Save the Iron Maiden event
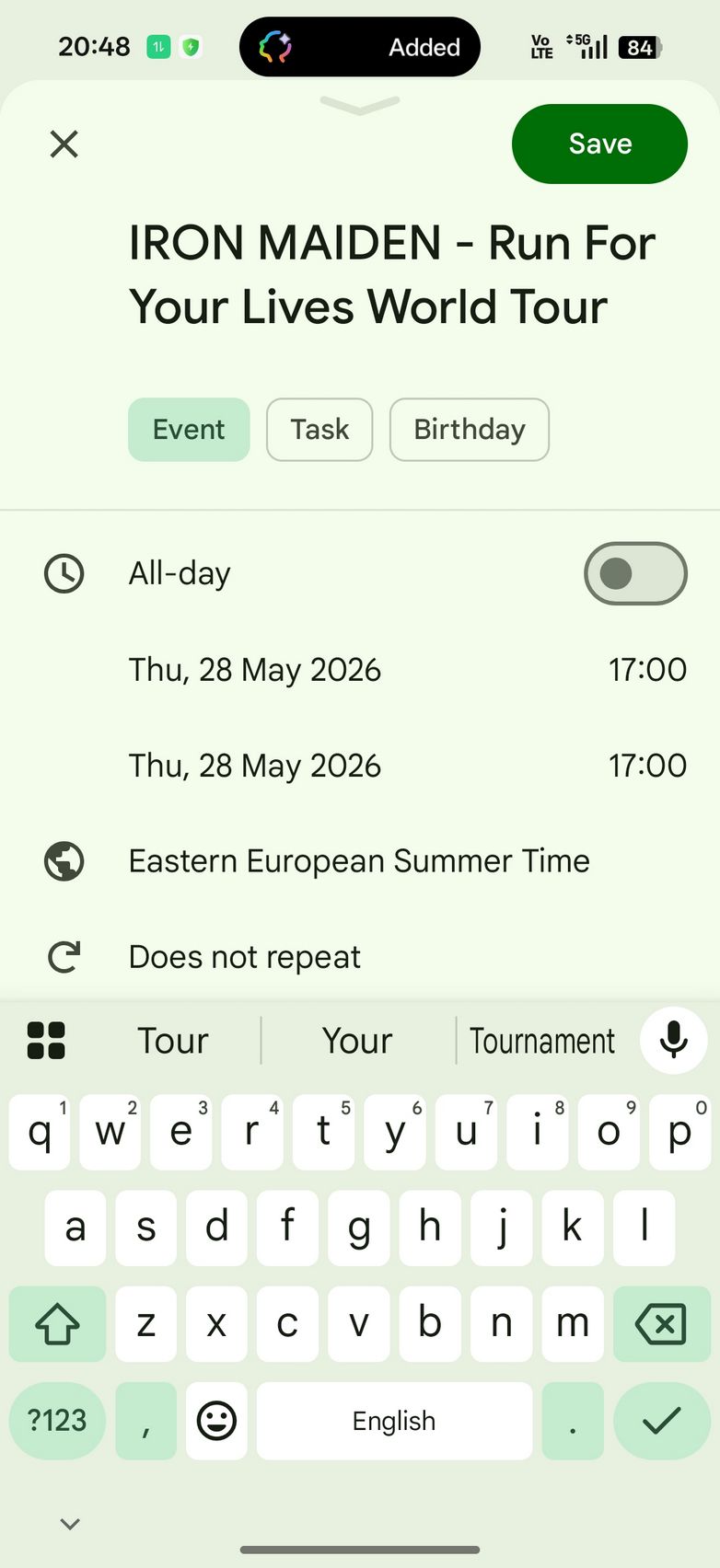The width and height of the screenshot is (720, 1568). pos(599,144)
